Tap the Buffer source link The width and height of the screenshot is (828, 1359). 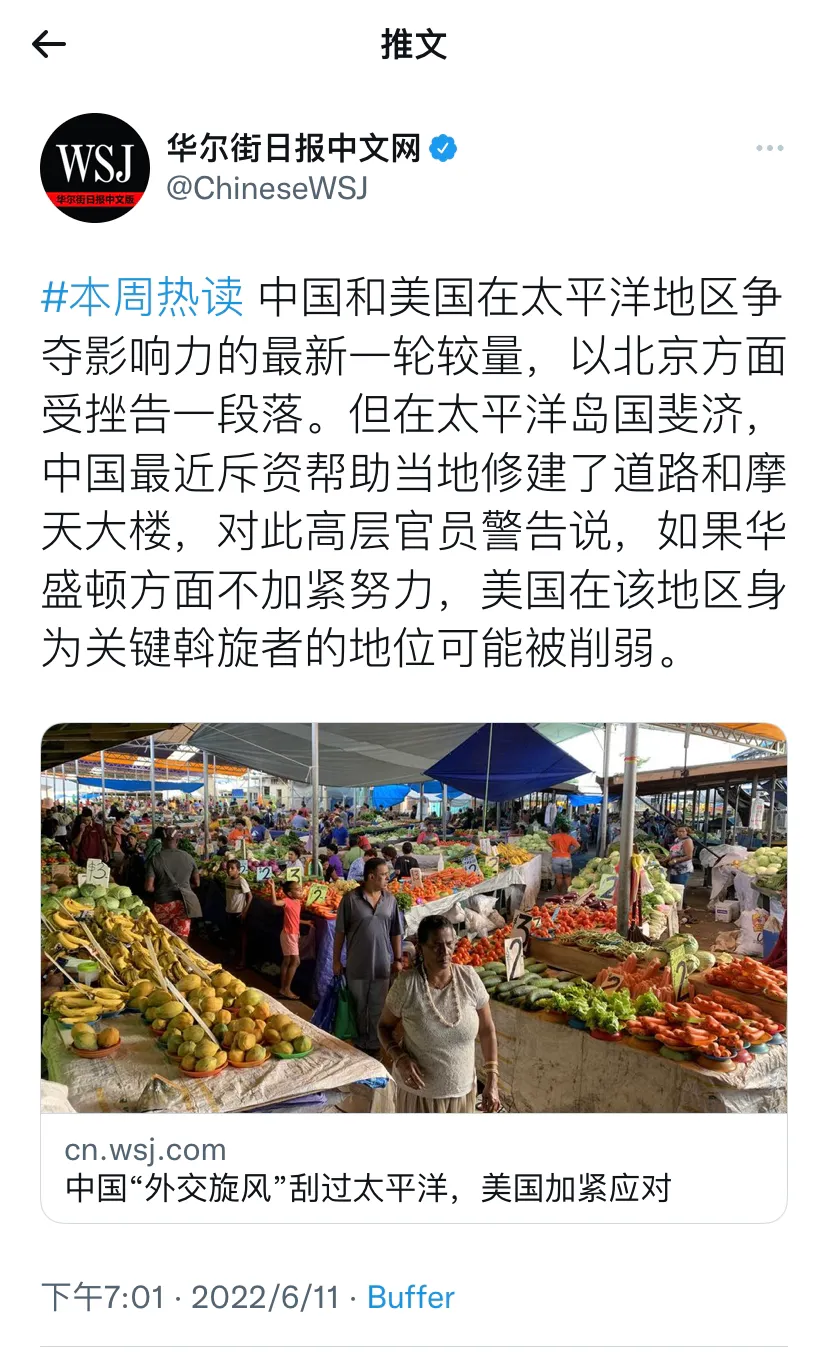point(410,1297)
